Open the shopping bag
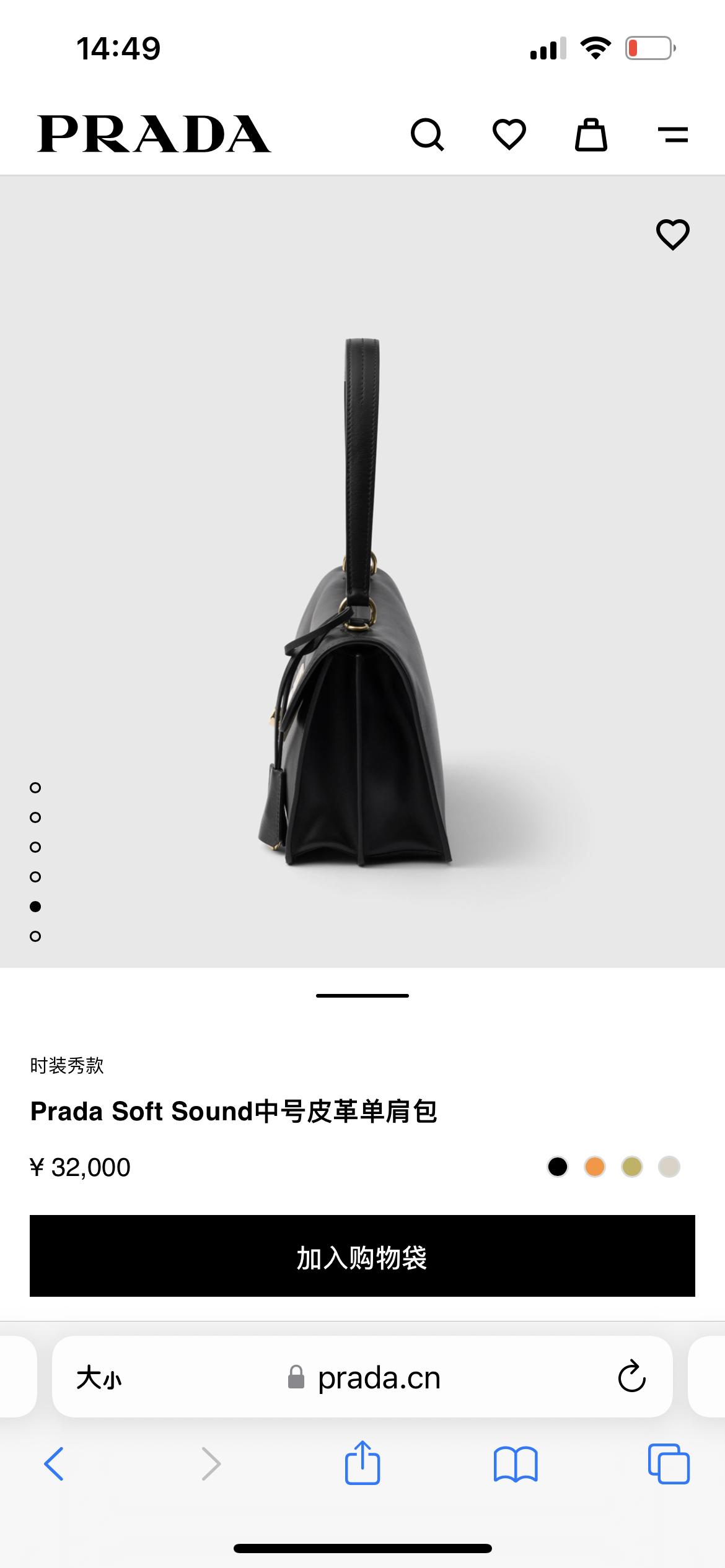The width and height of the screenshot is (725, 1568). (591, 134)
